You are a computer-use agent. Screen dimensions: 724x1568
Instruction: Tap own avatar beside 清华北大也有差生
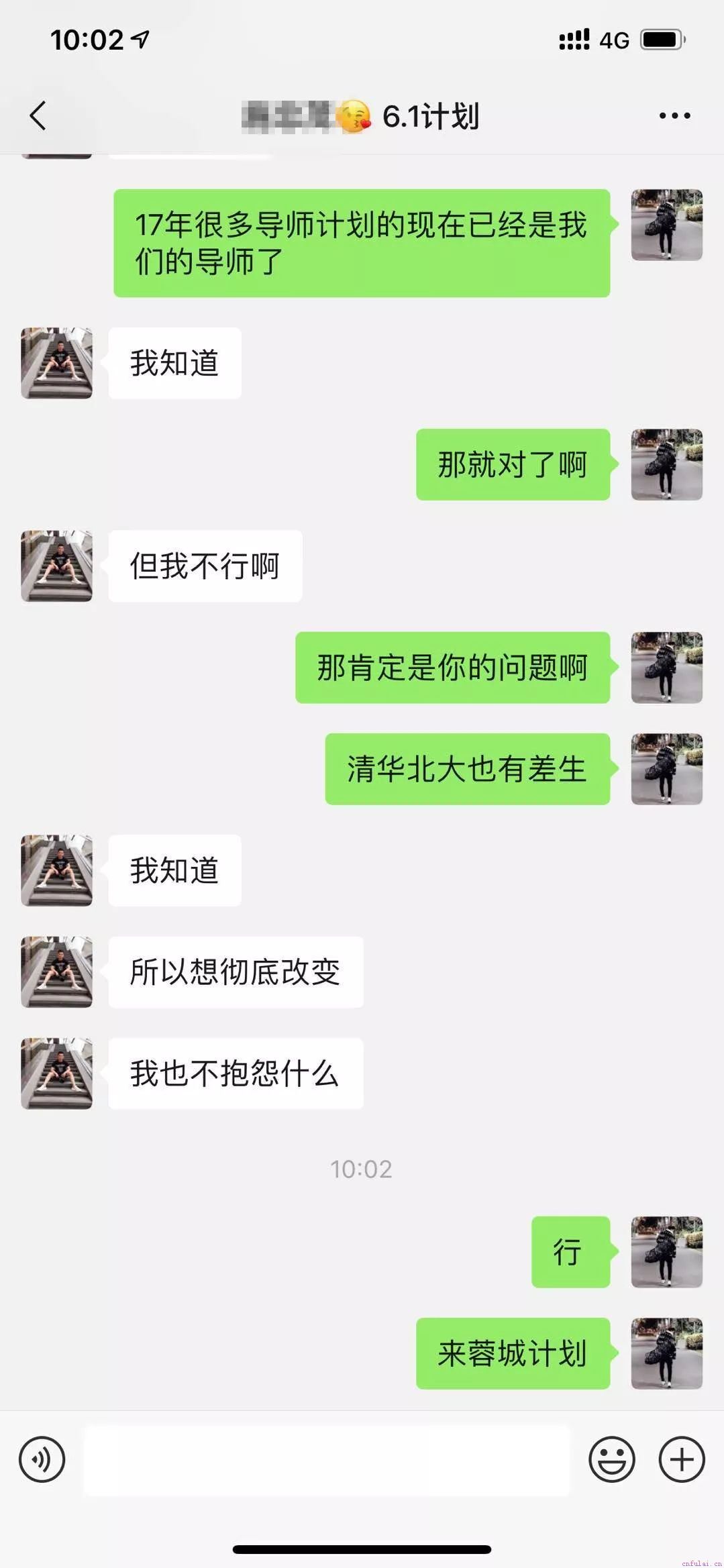(666, 769)
